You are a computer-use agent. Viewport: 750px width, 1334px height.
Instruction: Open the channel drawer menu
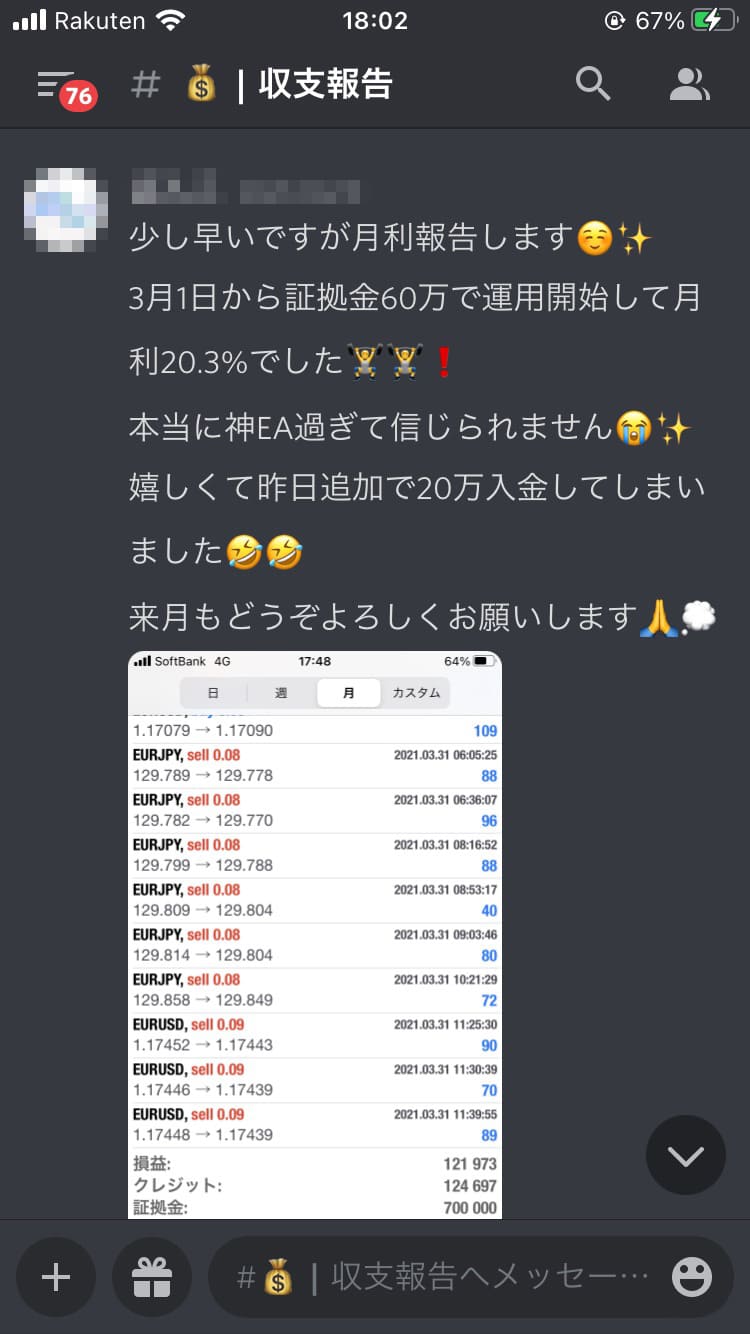(x=58, y=86)
